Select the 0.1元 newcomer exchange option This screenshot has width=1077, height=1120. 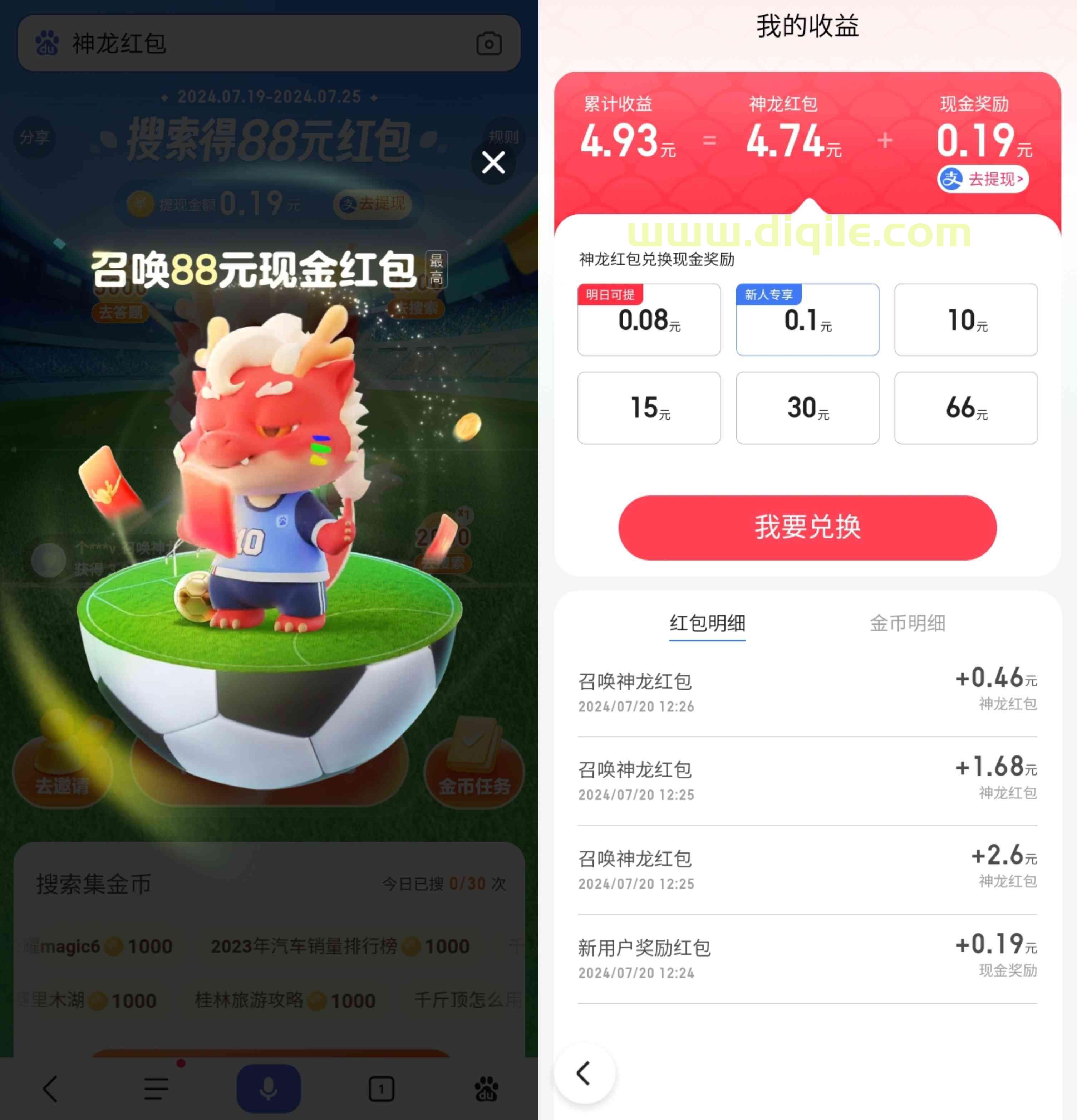tap(807, 320)
